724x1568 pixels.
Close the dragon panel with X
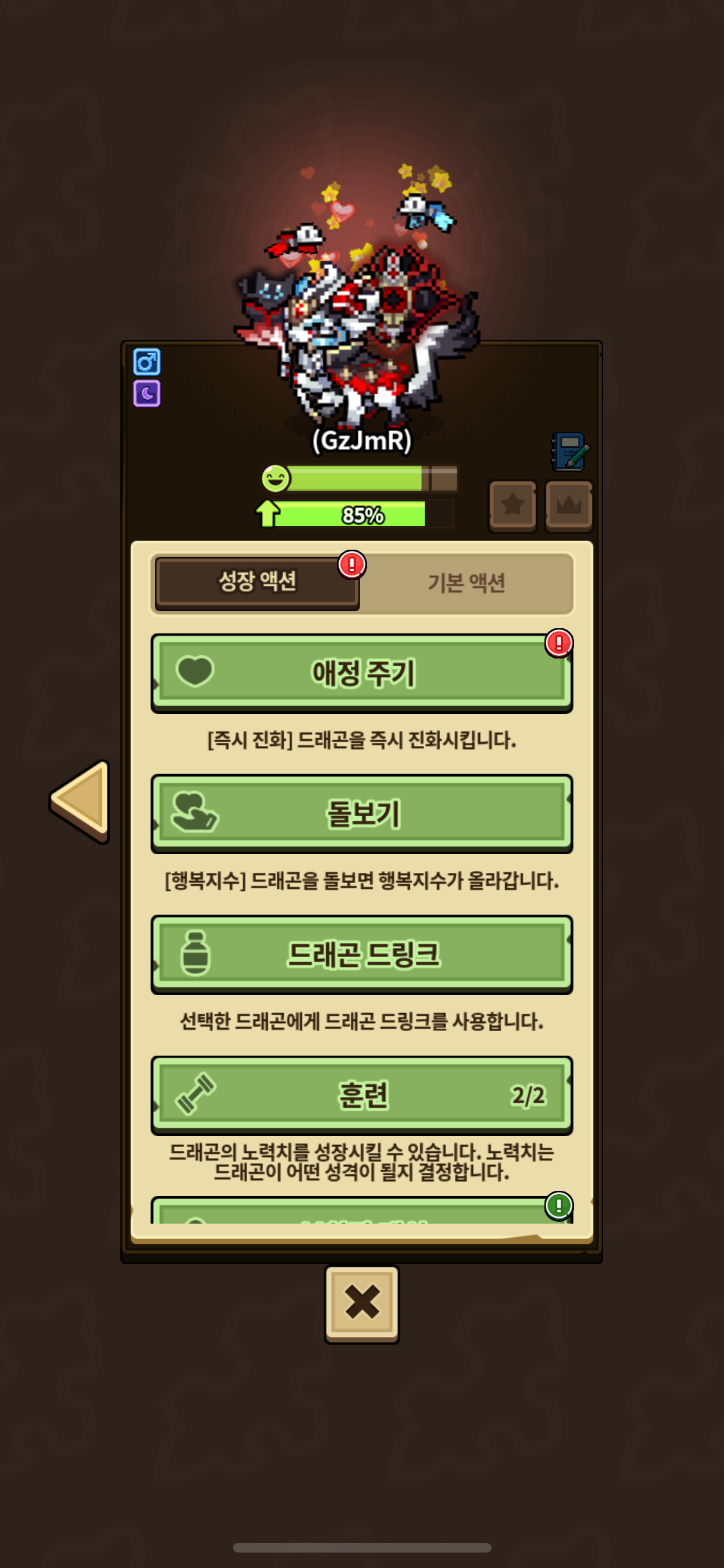(362, 1303)
